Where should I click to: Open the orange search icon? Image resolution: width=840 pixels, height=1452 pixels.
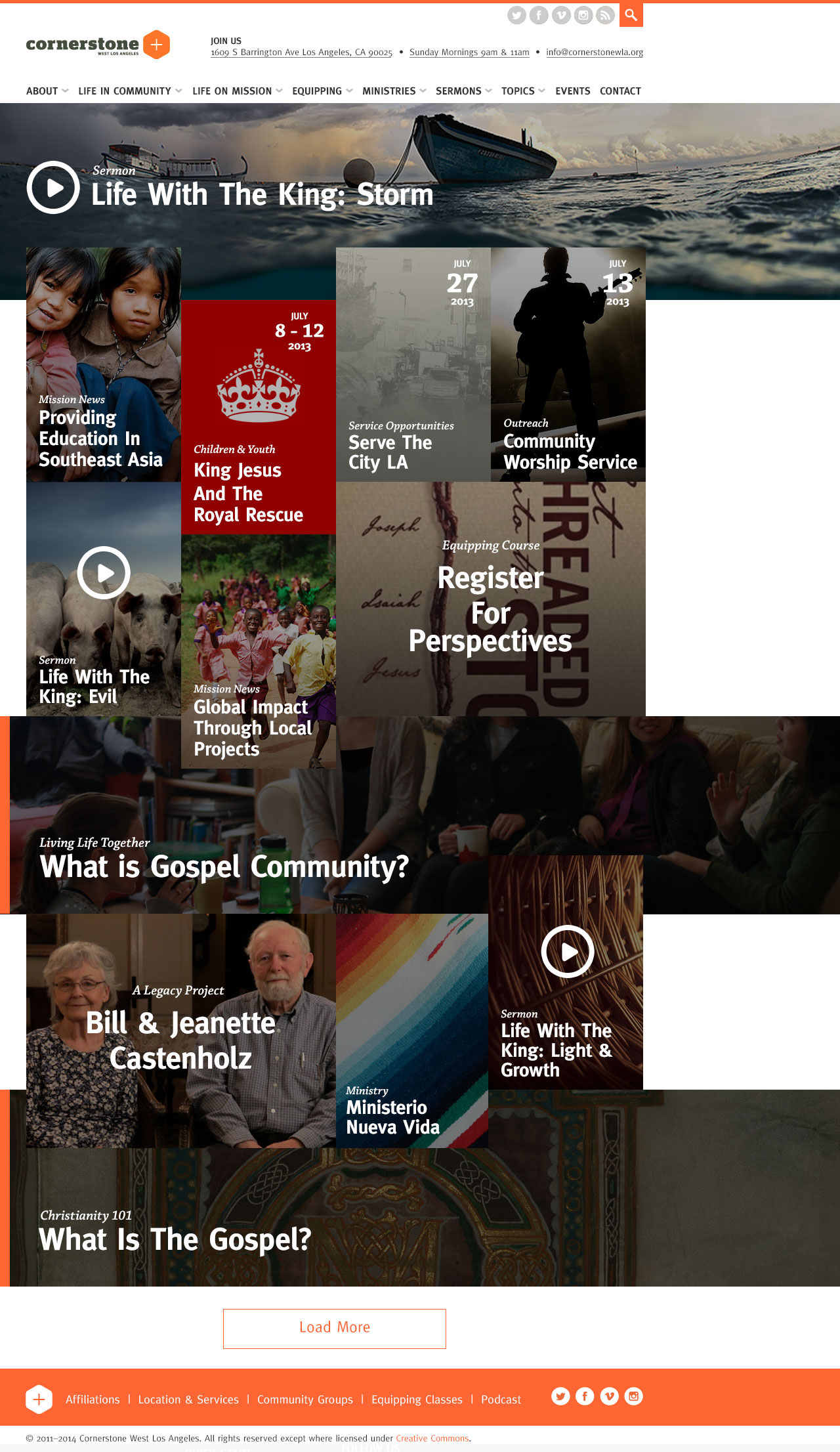click(x=631, y=15)
